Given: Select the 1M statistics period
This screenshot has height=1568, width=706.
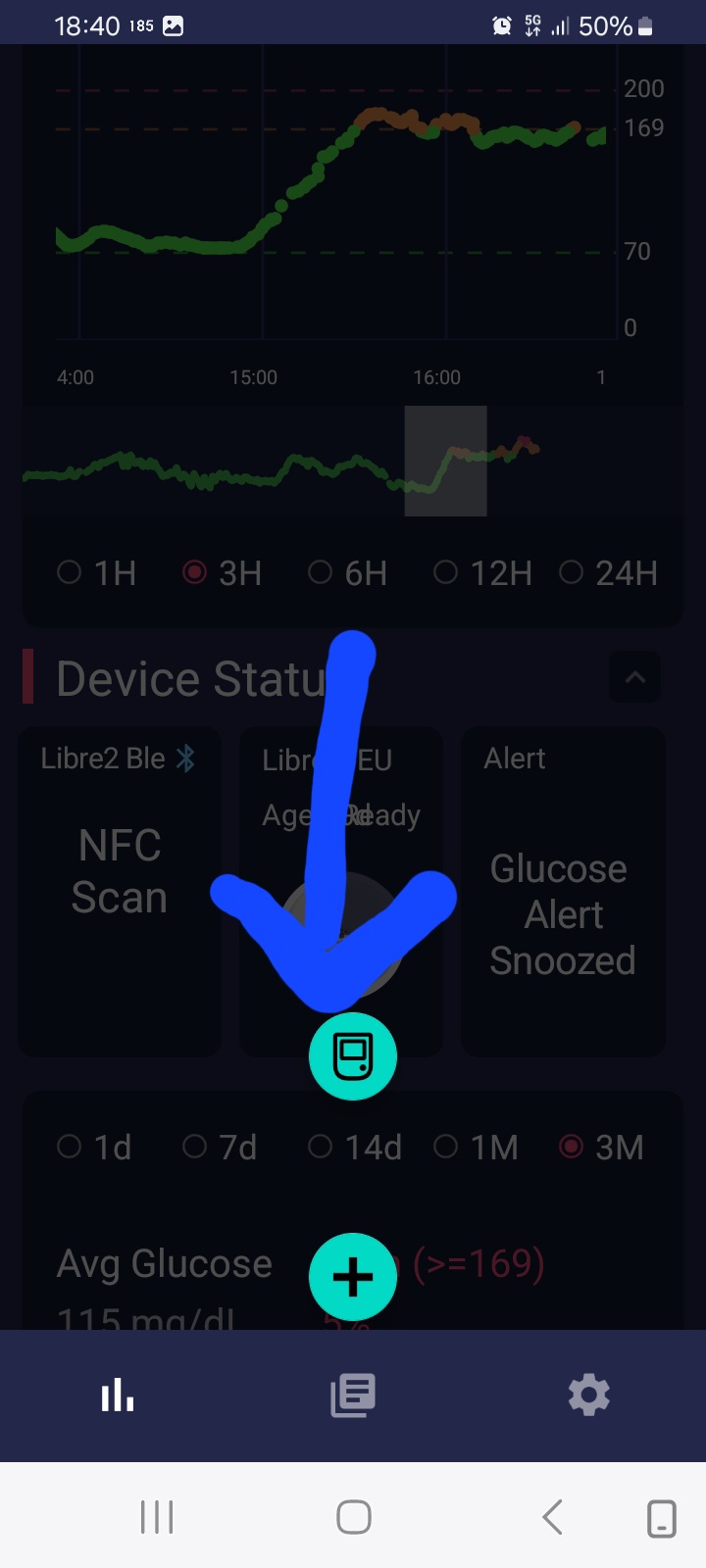Looking at the screenshot, I should (476, 1147).
